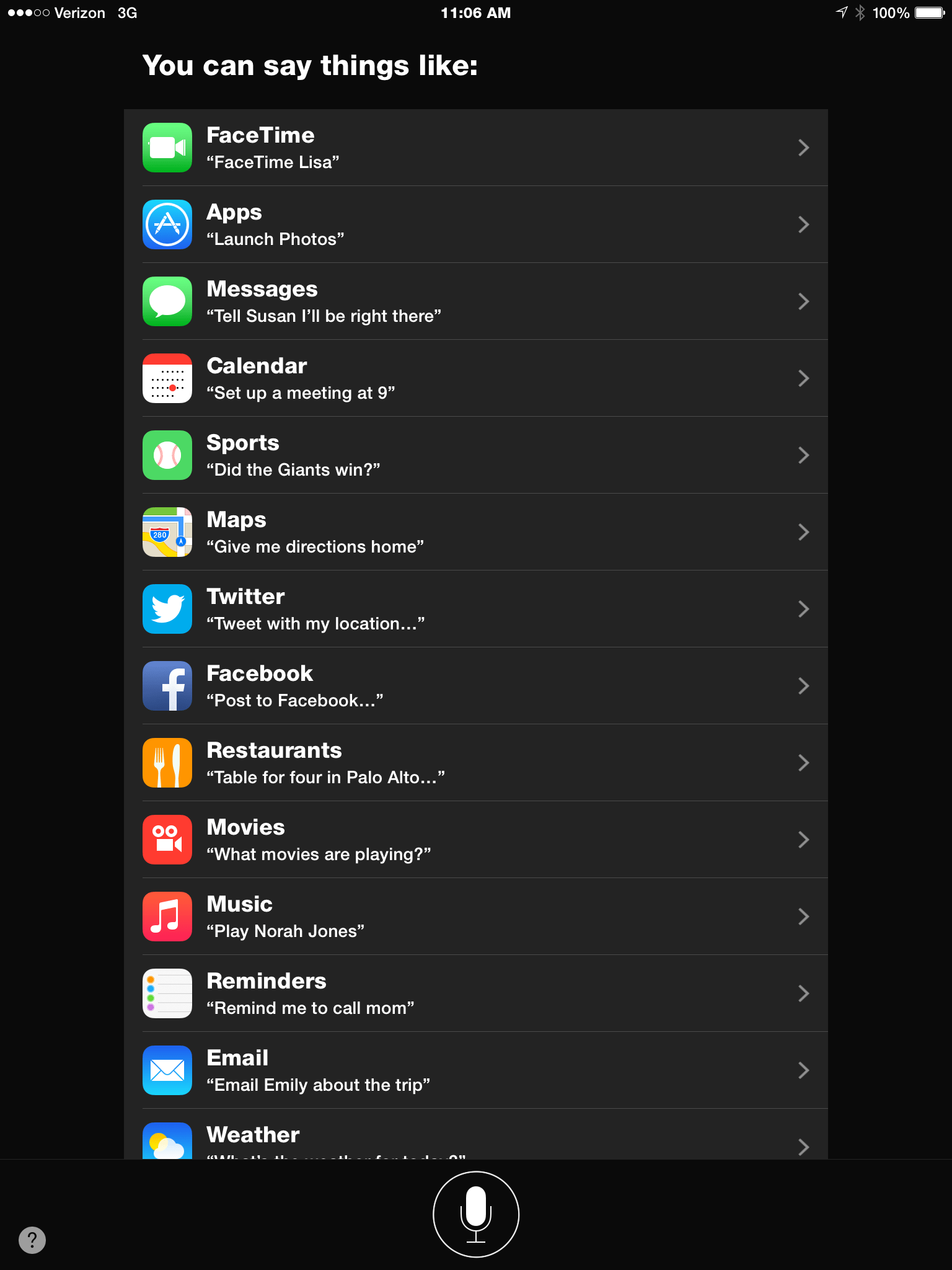The image size is (952, 1270).
Task: Select the Twitter bird icon
Action: [x=167, y=608]
